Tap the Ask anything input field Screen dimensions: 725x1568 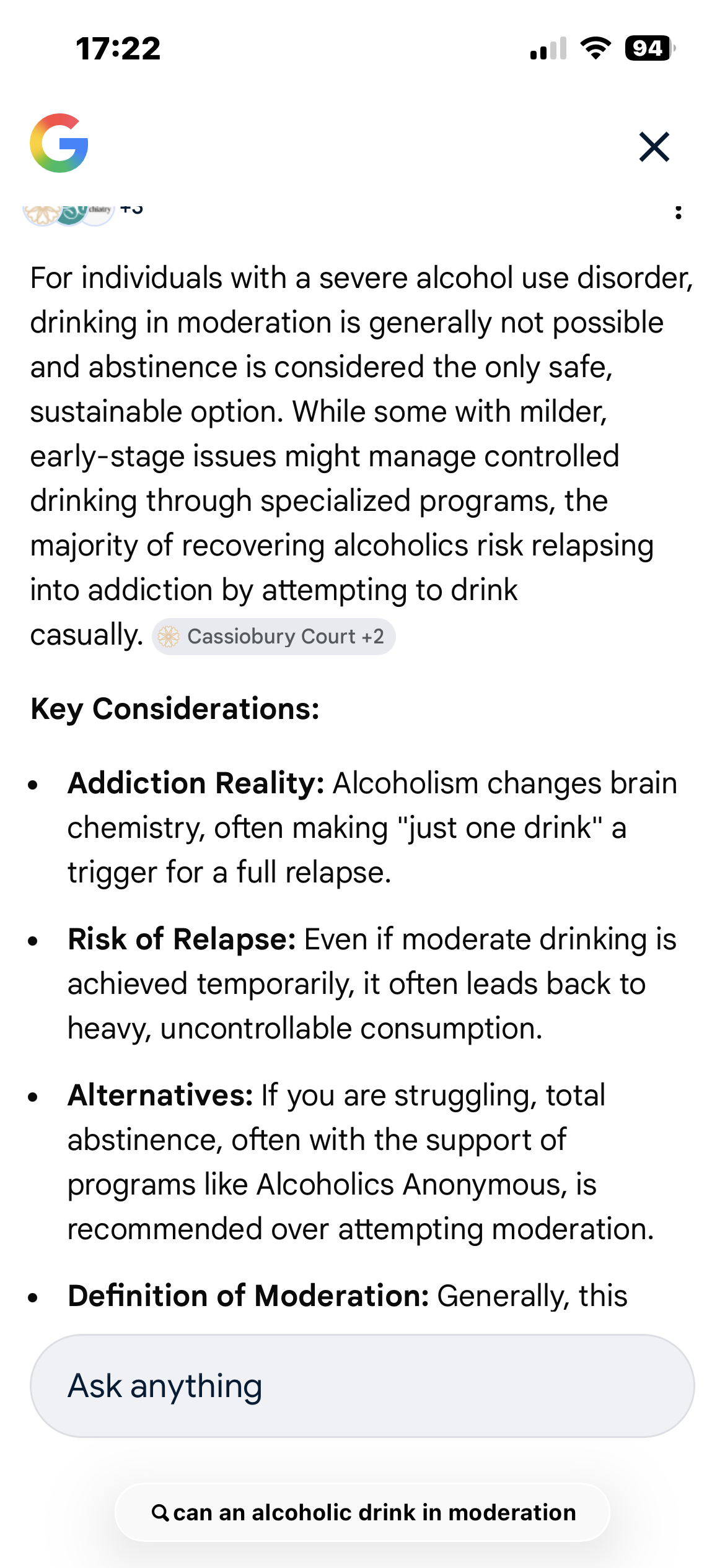pyautogui.click(x=362, y=1386)
